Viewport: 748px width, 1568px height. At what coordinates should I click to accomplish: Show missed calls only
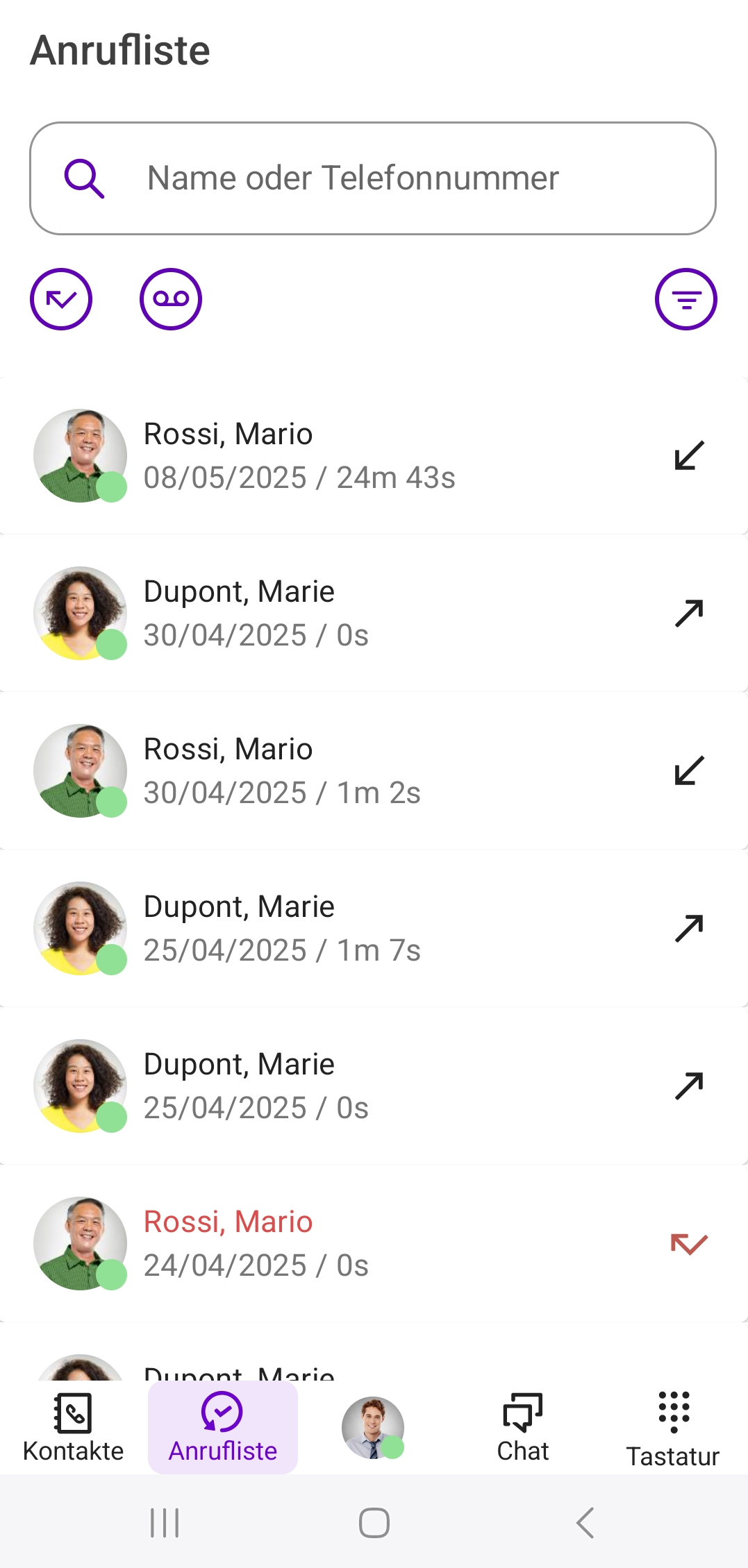point(61,299)
